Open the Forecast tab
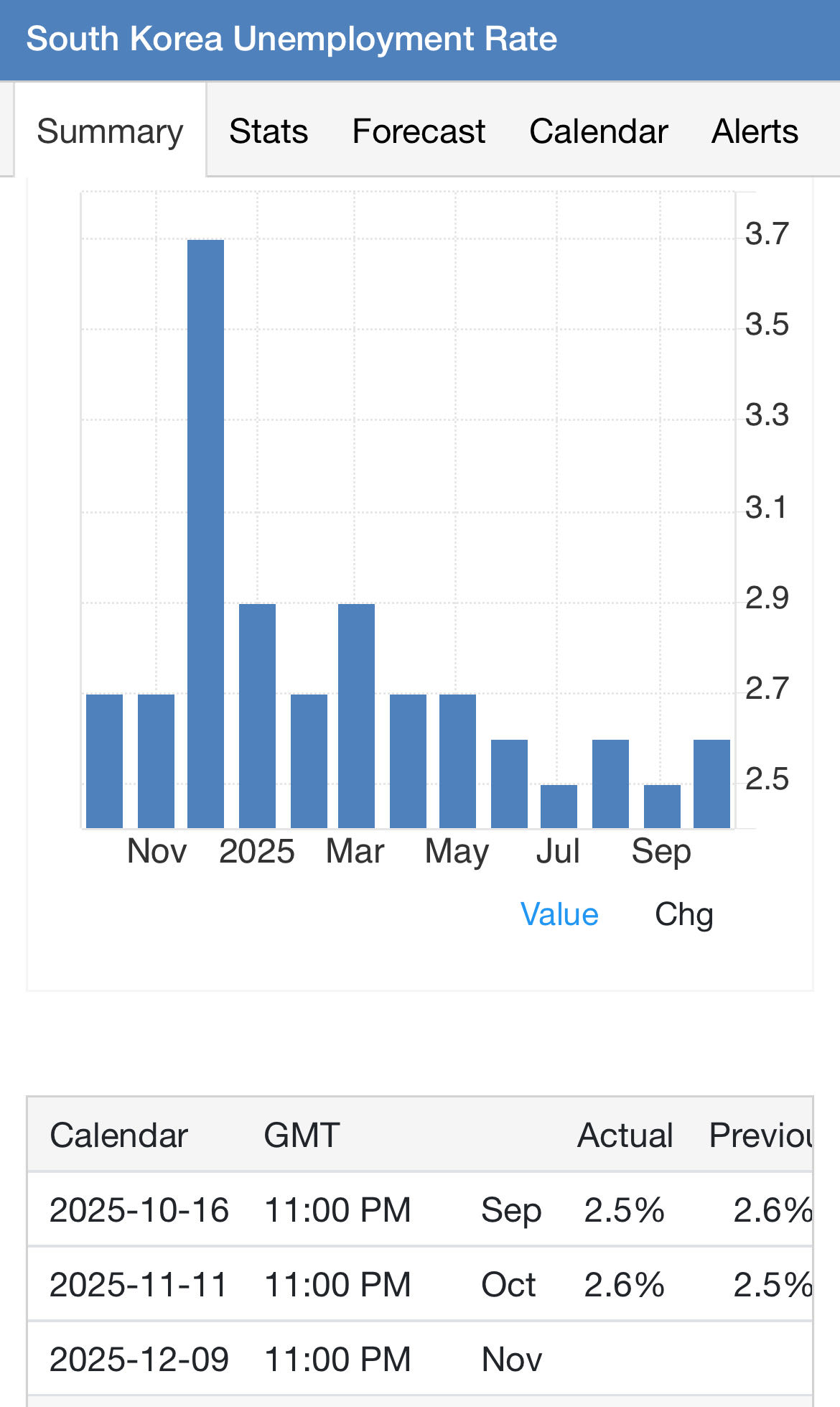Screen dimensions: 840x1407 (x=419, y=131)
